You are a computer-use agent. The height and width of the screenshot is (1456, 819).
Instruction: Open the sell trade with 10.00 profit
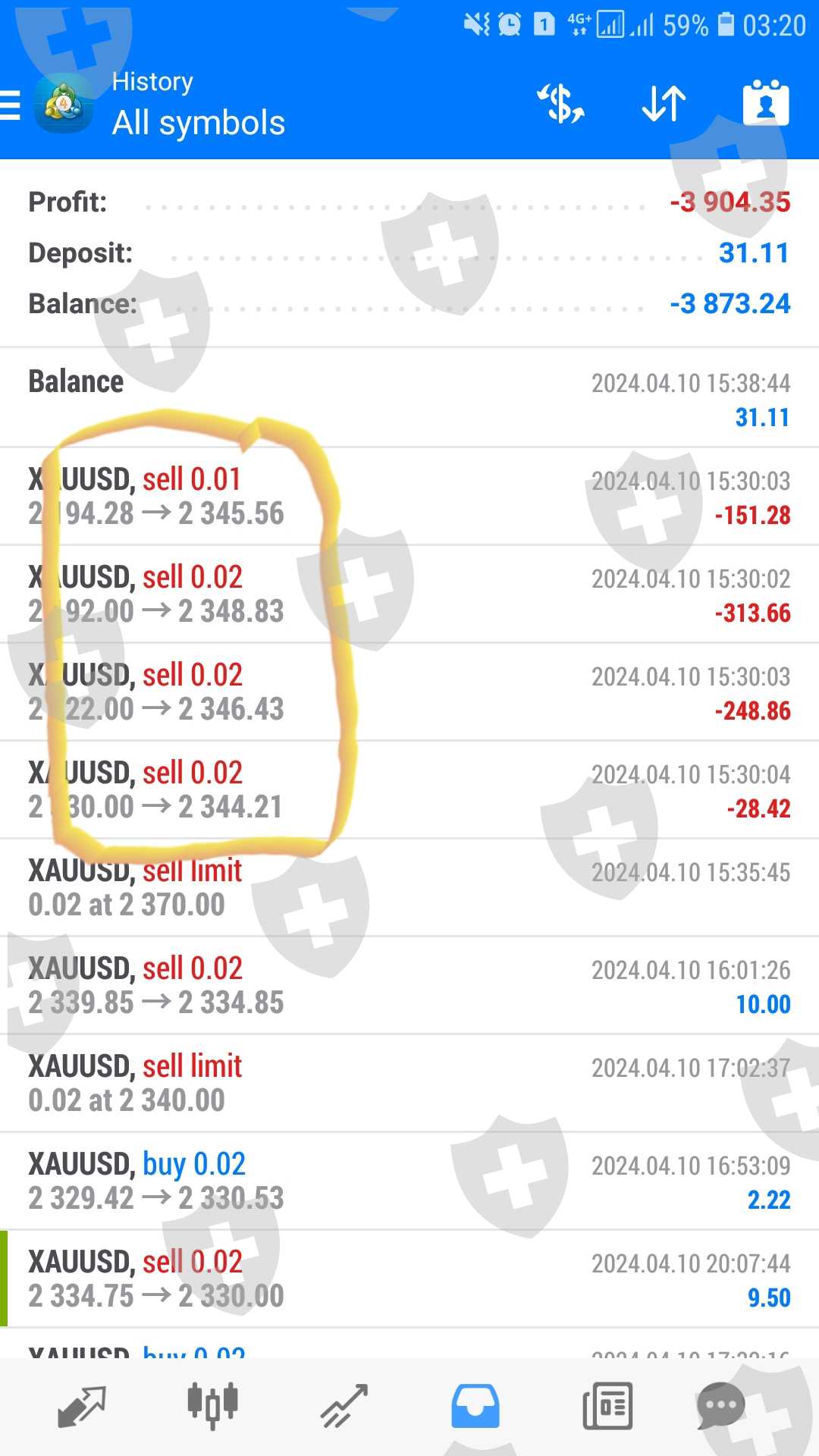click(x=409, y=986)
